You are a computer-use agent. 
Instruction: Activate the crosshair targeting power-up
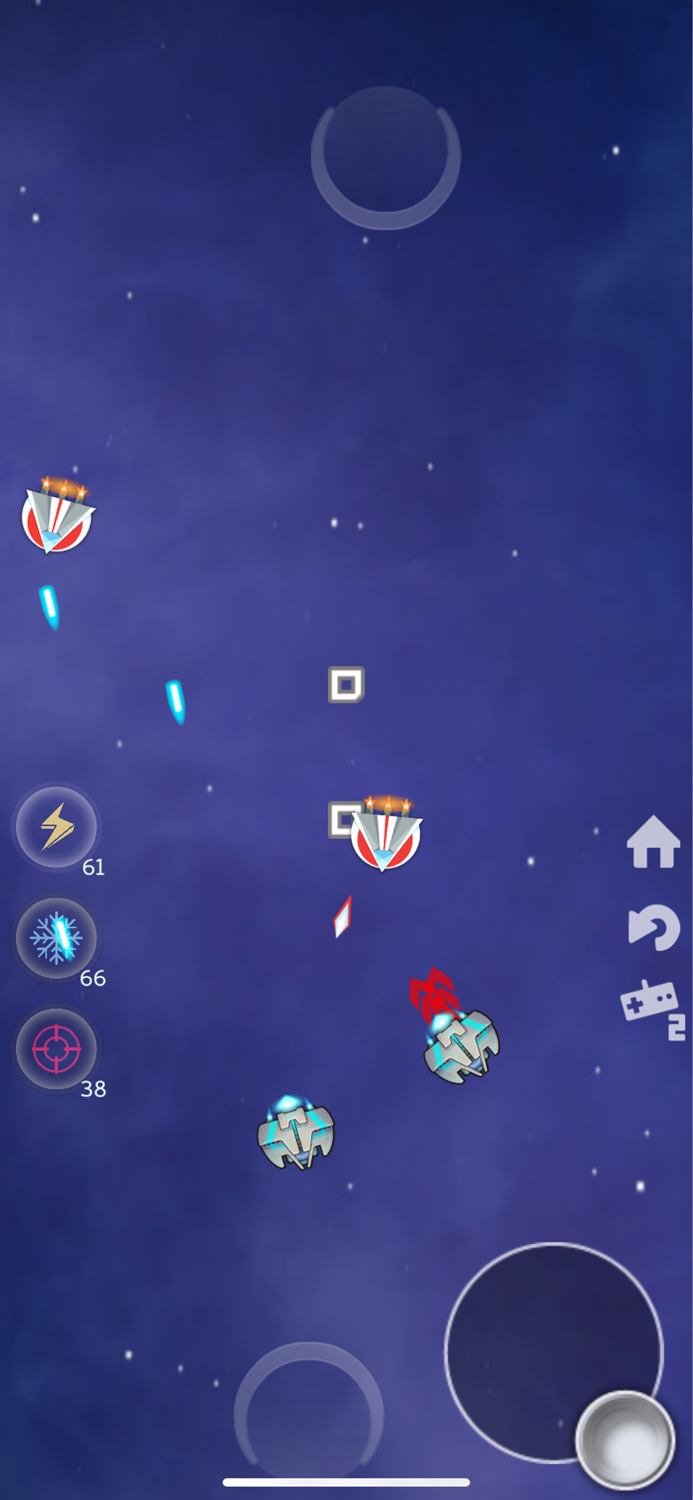tap(56, 1049)
